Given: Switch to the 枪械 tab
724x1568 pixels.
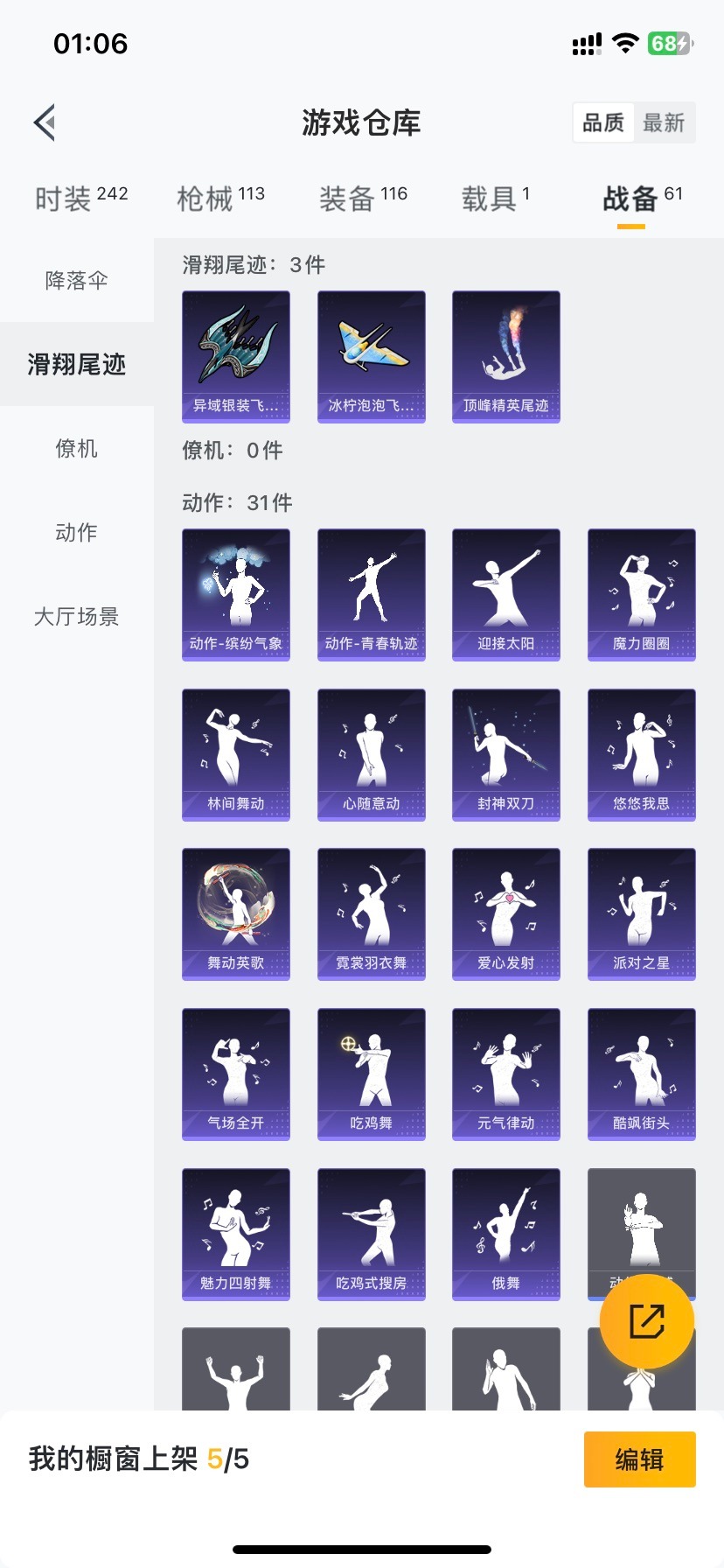Looking at the screenshot, I should click(x=220, y=199).
